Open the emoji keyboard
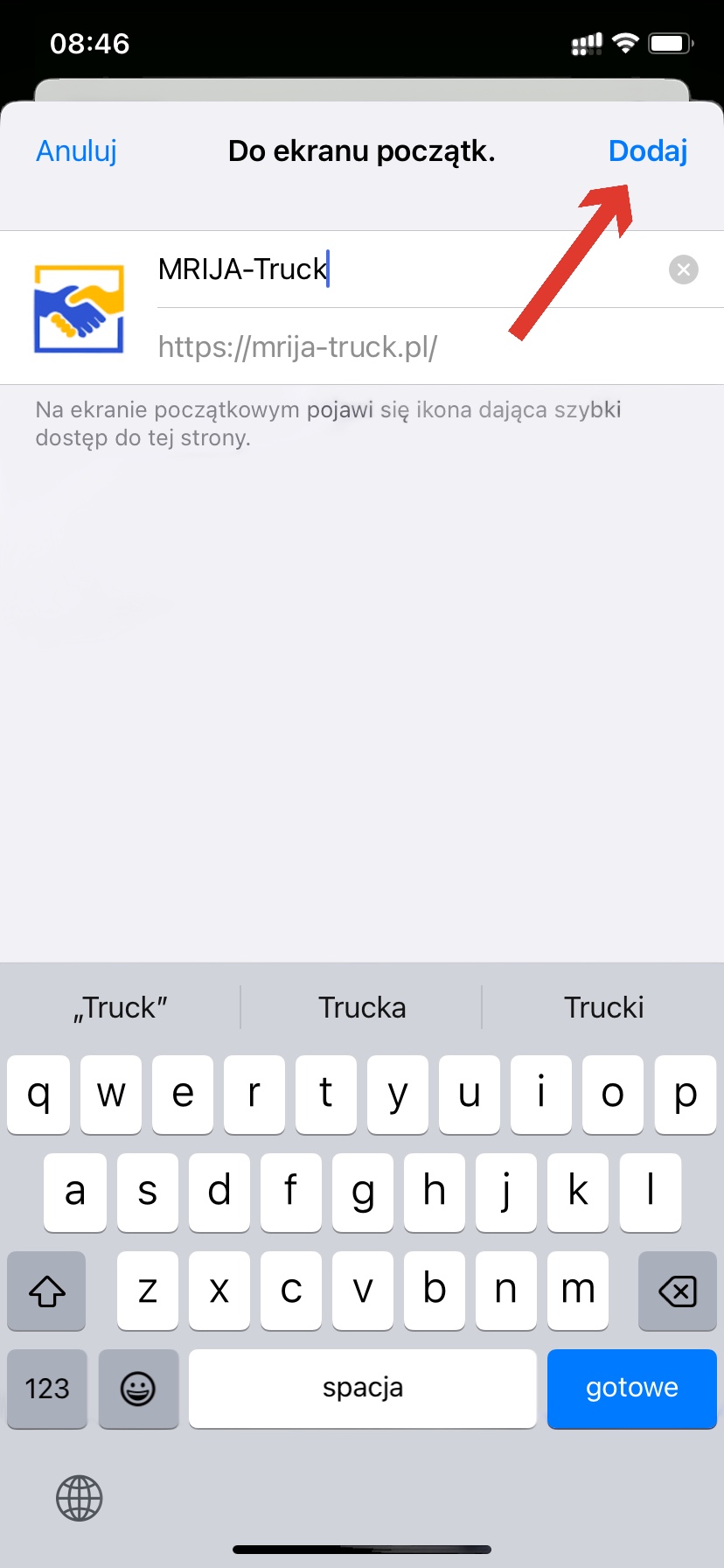This screenshot has width=724, height=1568. (x=138, y=1388)
